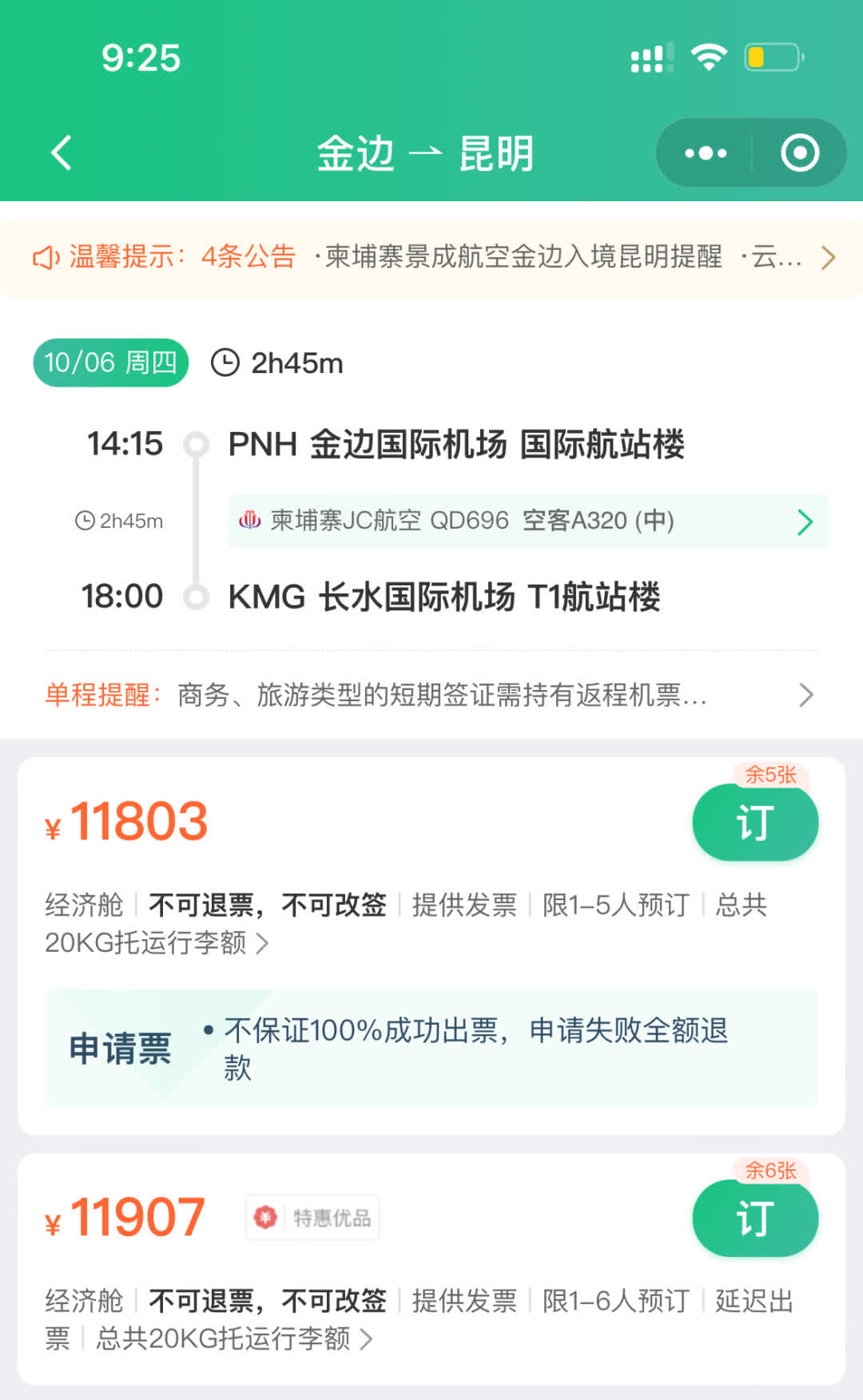Open the 温馨提示 4条公告 notice banner
This screenshot has height=1400, width=863.
431,257
